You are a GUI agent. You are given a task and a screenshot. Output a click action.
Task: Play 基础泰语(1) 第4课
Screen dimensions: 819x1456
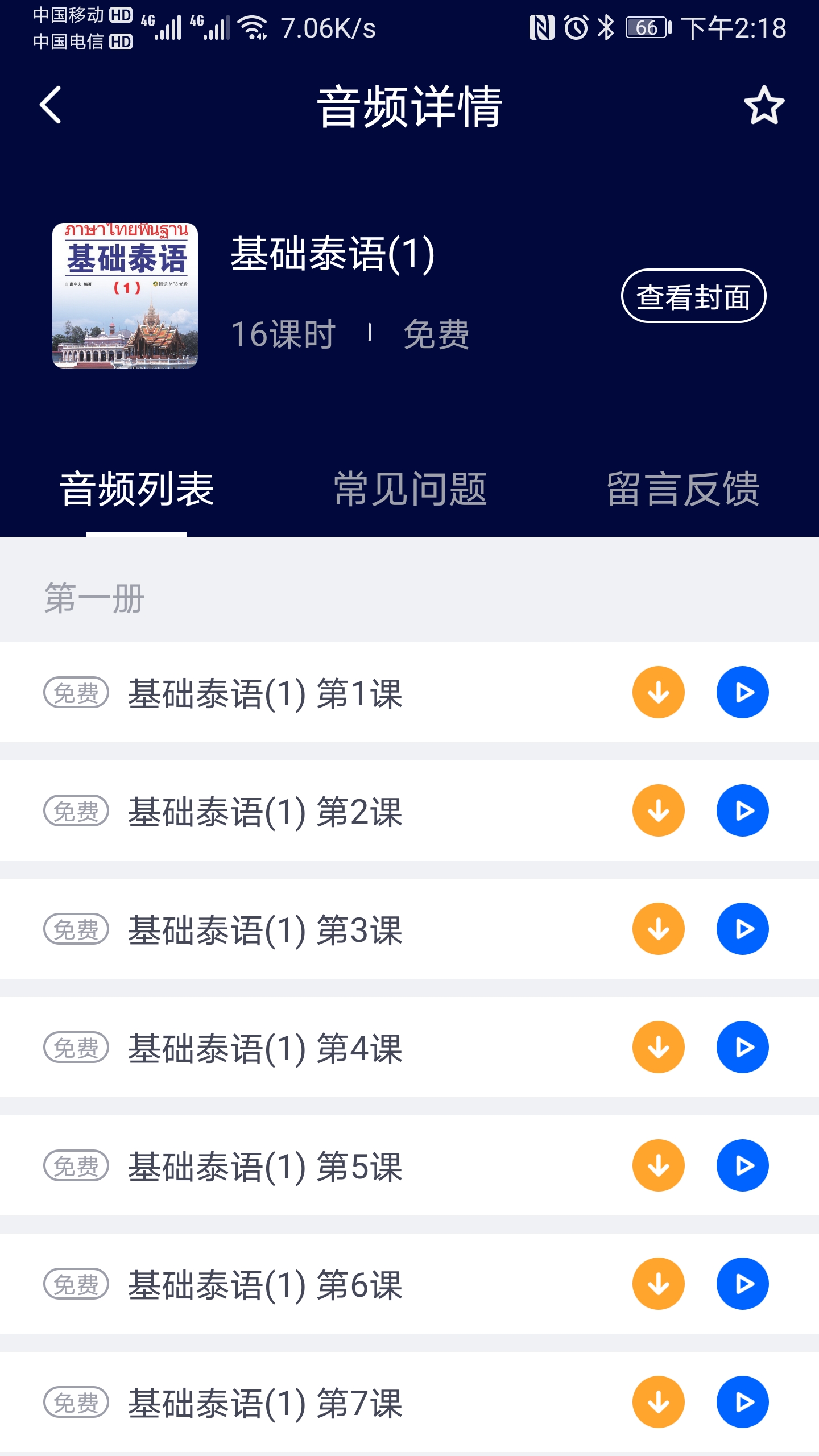coord(742,1047)
